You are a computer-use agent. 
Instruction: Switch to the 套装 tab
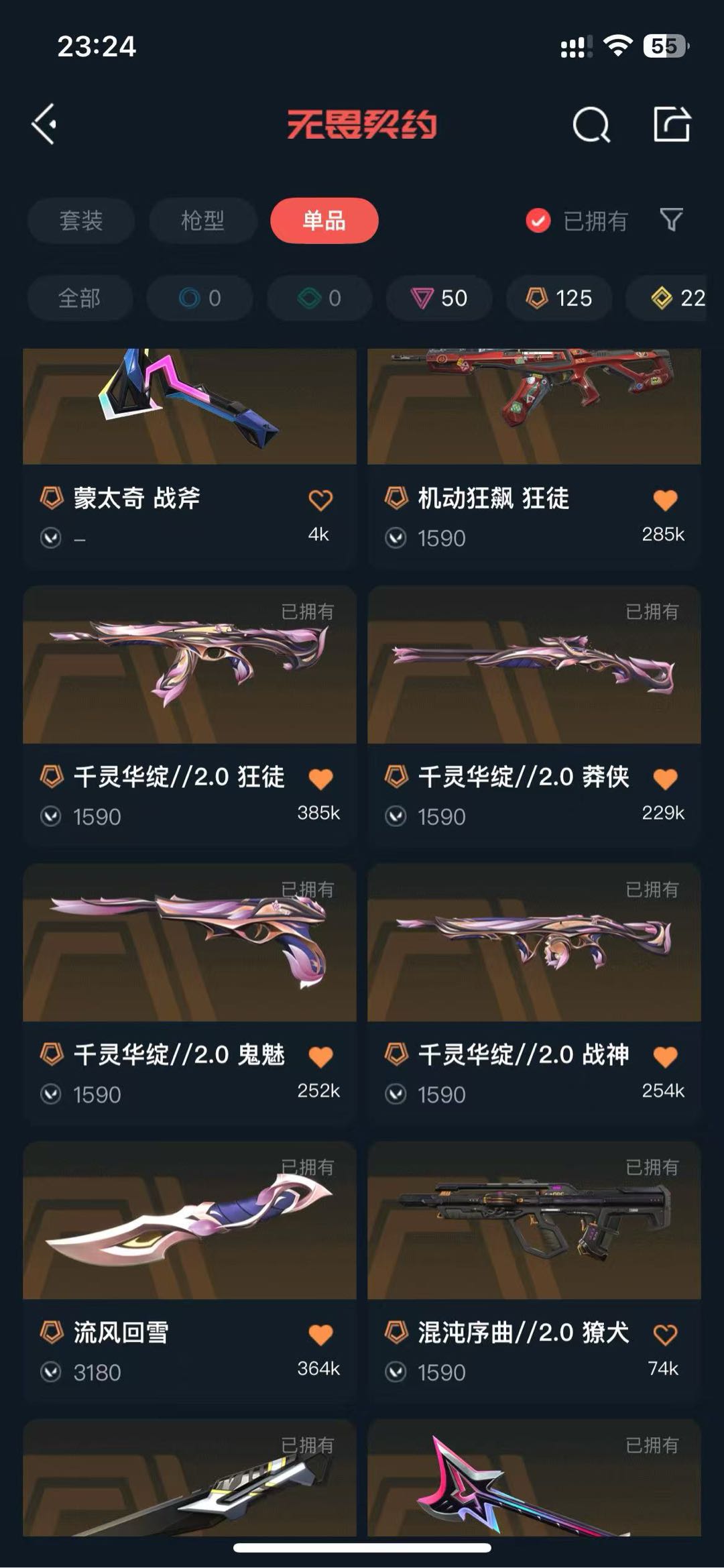pyautogui.click(x=81, y=221)
